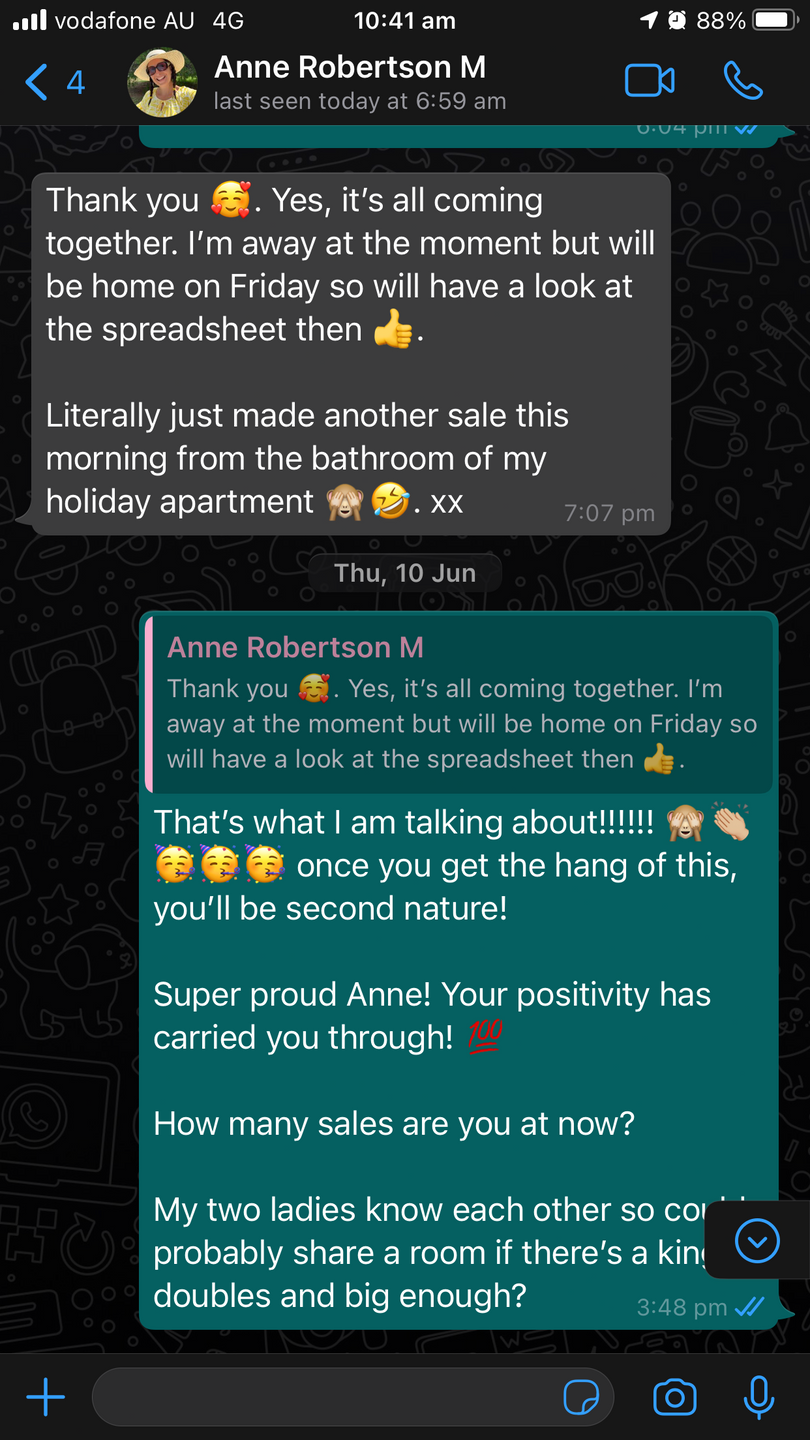Image resolution: width=810 pixels, height=1440 pixels.
Task: Start a video call with Anne
Action: click(x=650, y=82)
